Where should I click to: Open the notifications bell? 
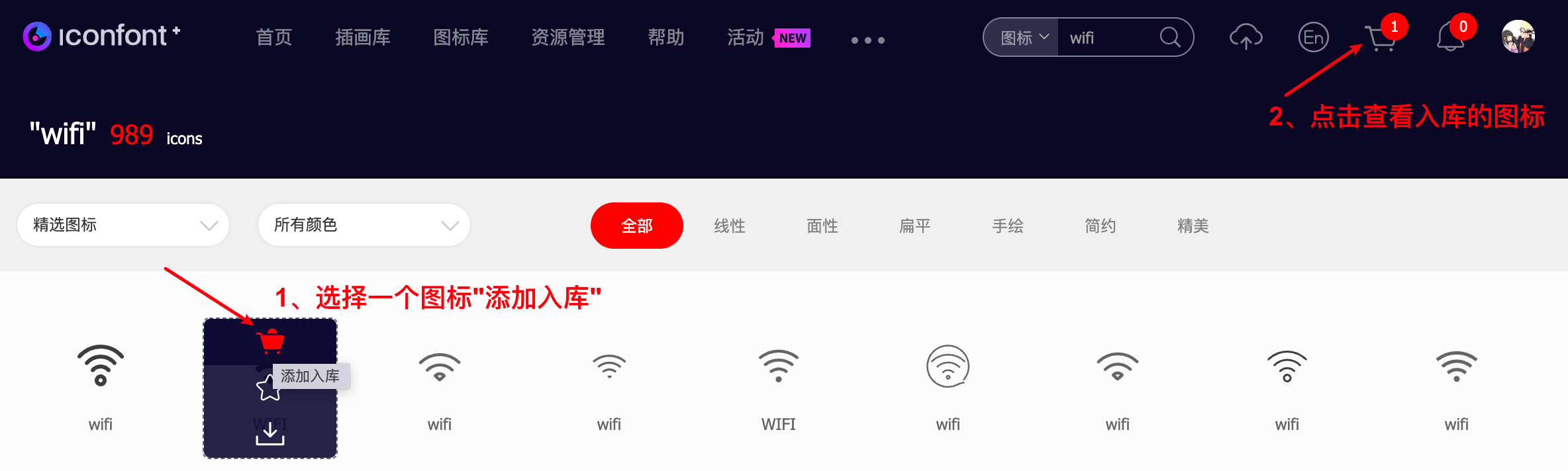pos(1449,38)
